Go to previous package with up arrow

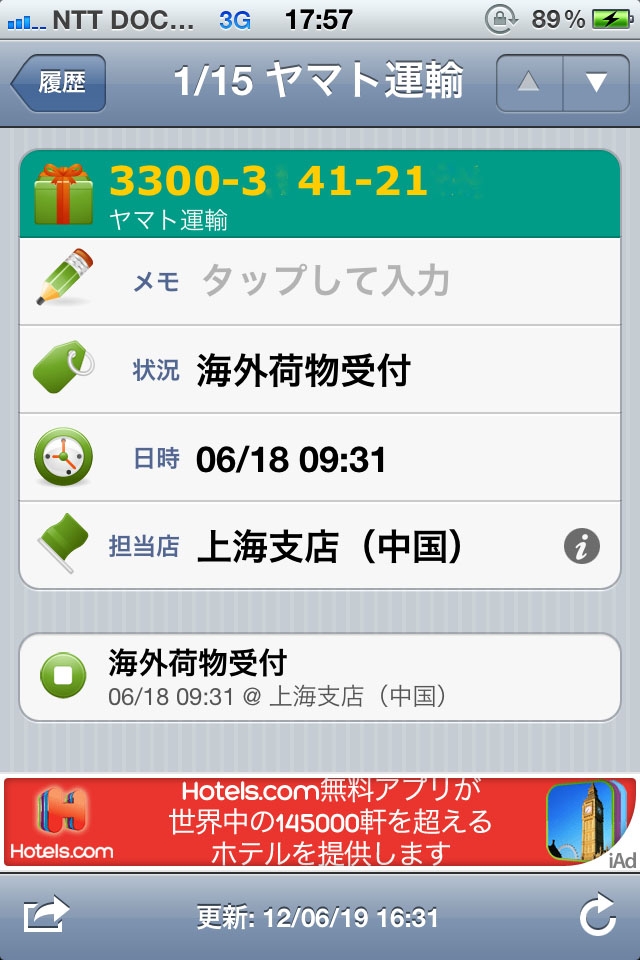click(x=530, y=82)
